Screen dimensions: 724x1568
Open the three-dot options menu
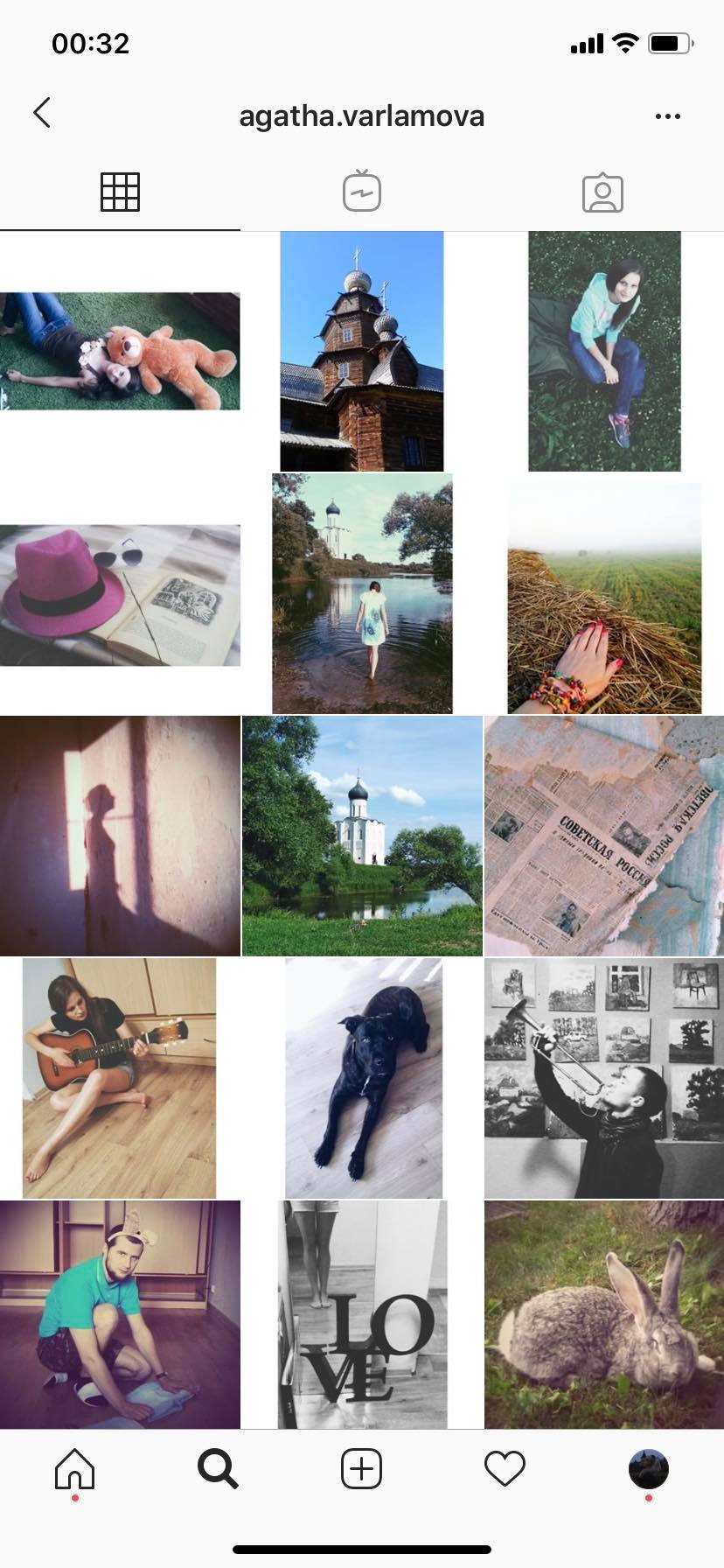pos(667,116)
